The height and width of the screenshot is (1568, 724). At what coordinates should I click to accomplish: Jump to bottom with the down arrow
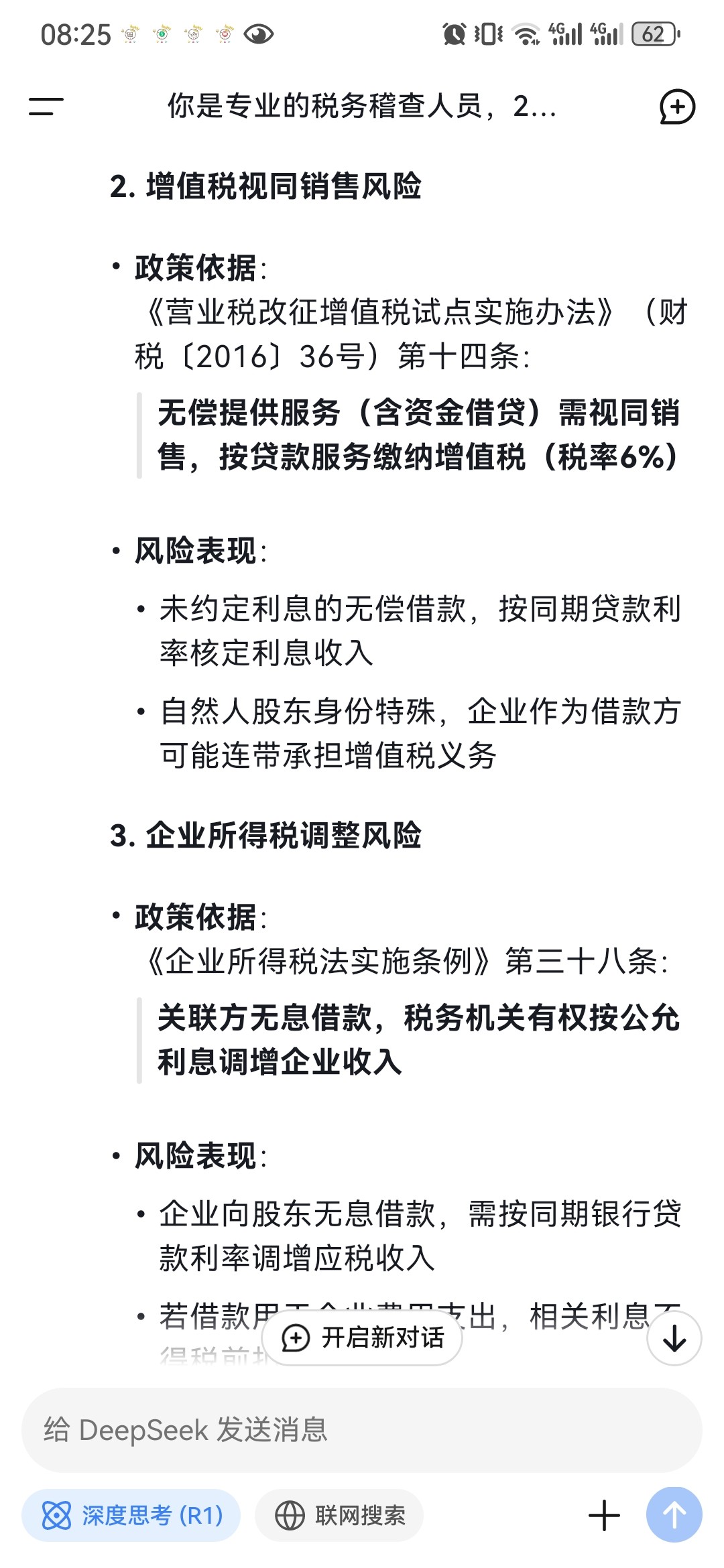(x=674, y=1338)
